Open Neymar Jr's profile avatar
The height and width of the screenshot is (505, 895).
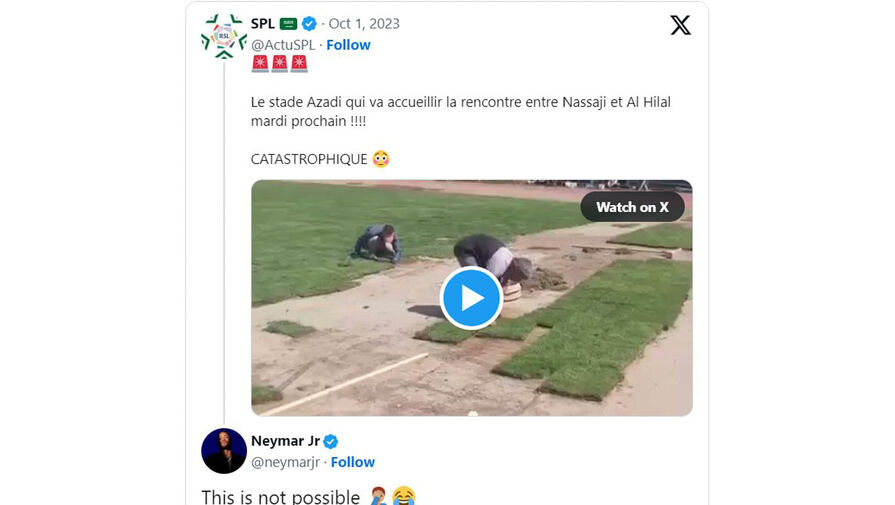click(224, 451)
